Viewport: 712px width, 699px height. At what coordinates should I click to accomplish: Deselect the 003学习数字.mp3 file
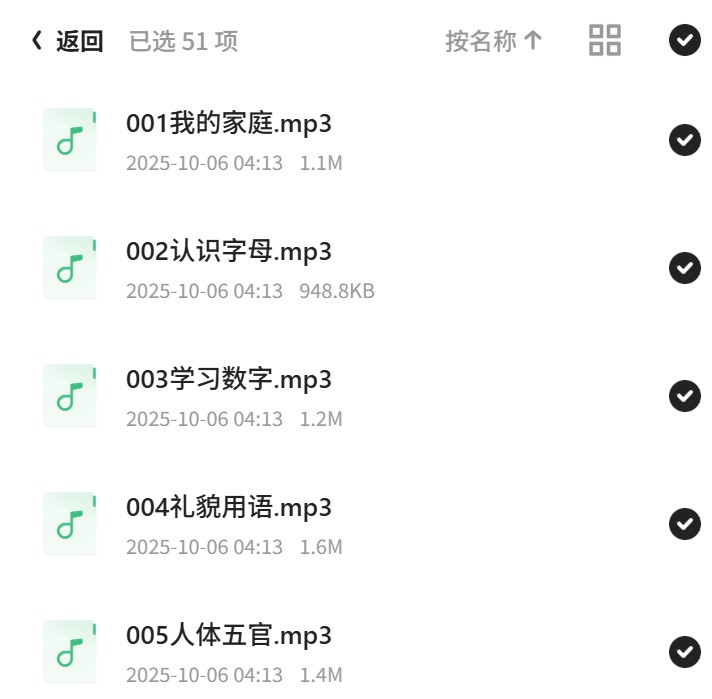684,396
